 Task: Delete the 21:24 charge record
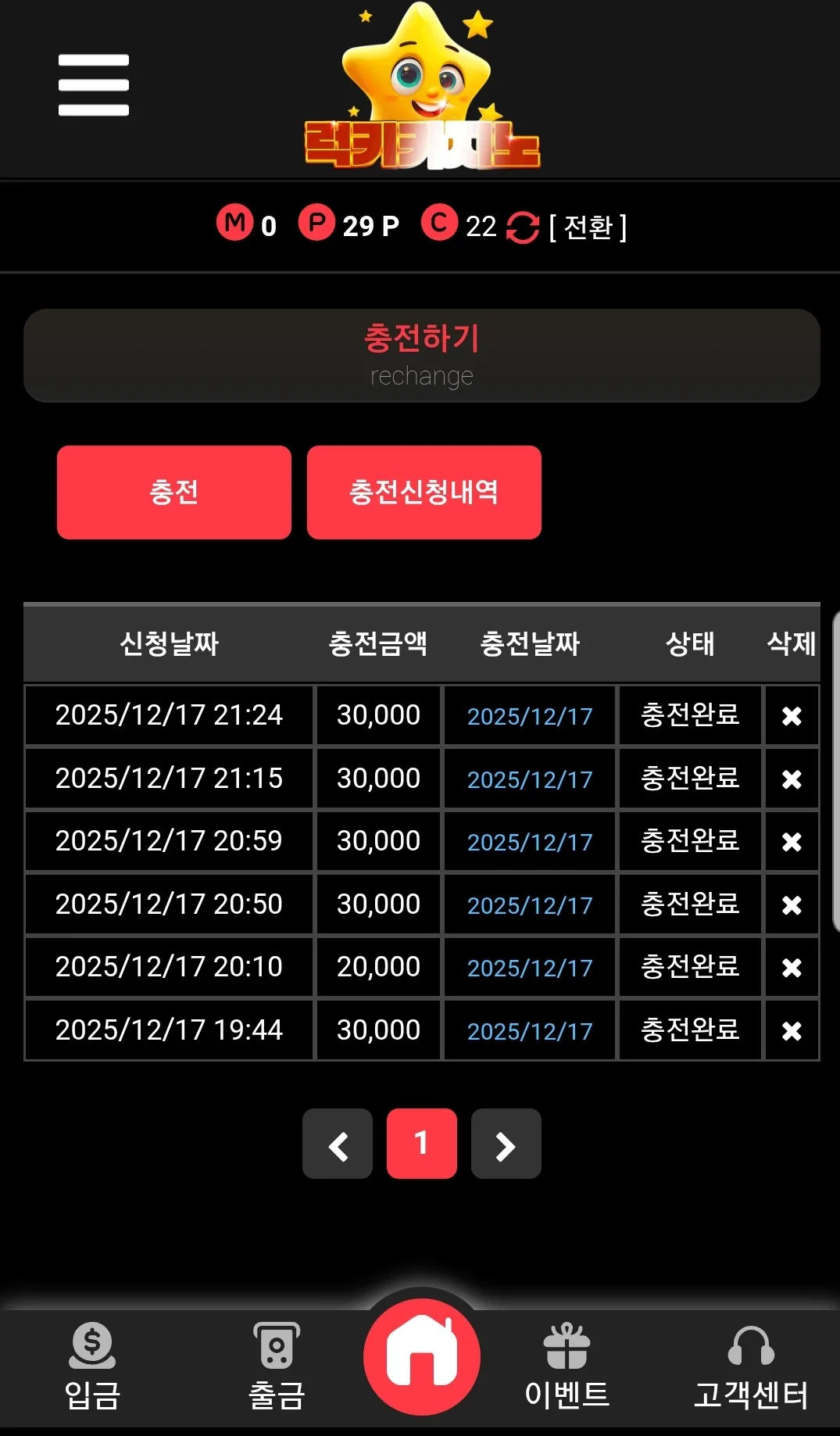pos(792,716)
